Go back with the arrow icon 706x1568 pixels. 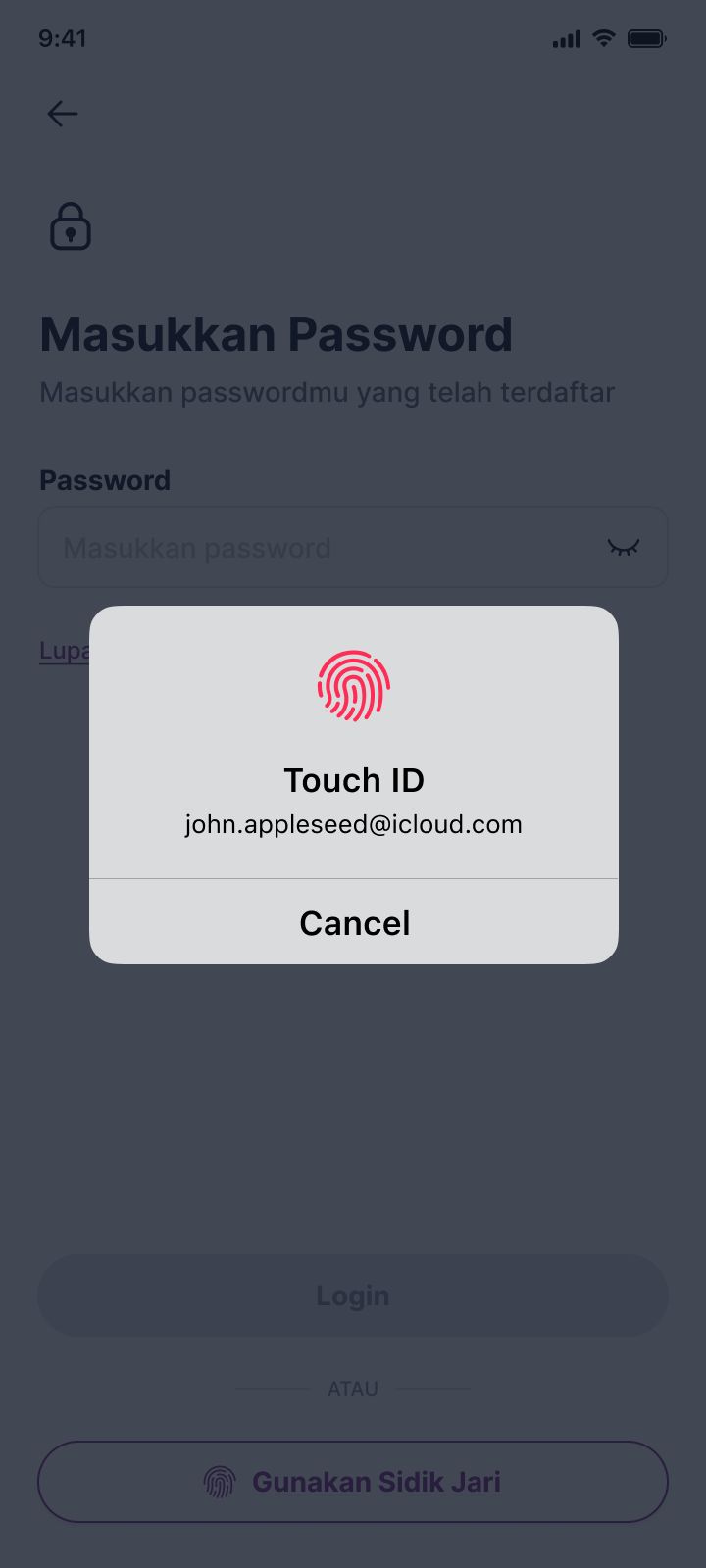click(63, 114)
